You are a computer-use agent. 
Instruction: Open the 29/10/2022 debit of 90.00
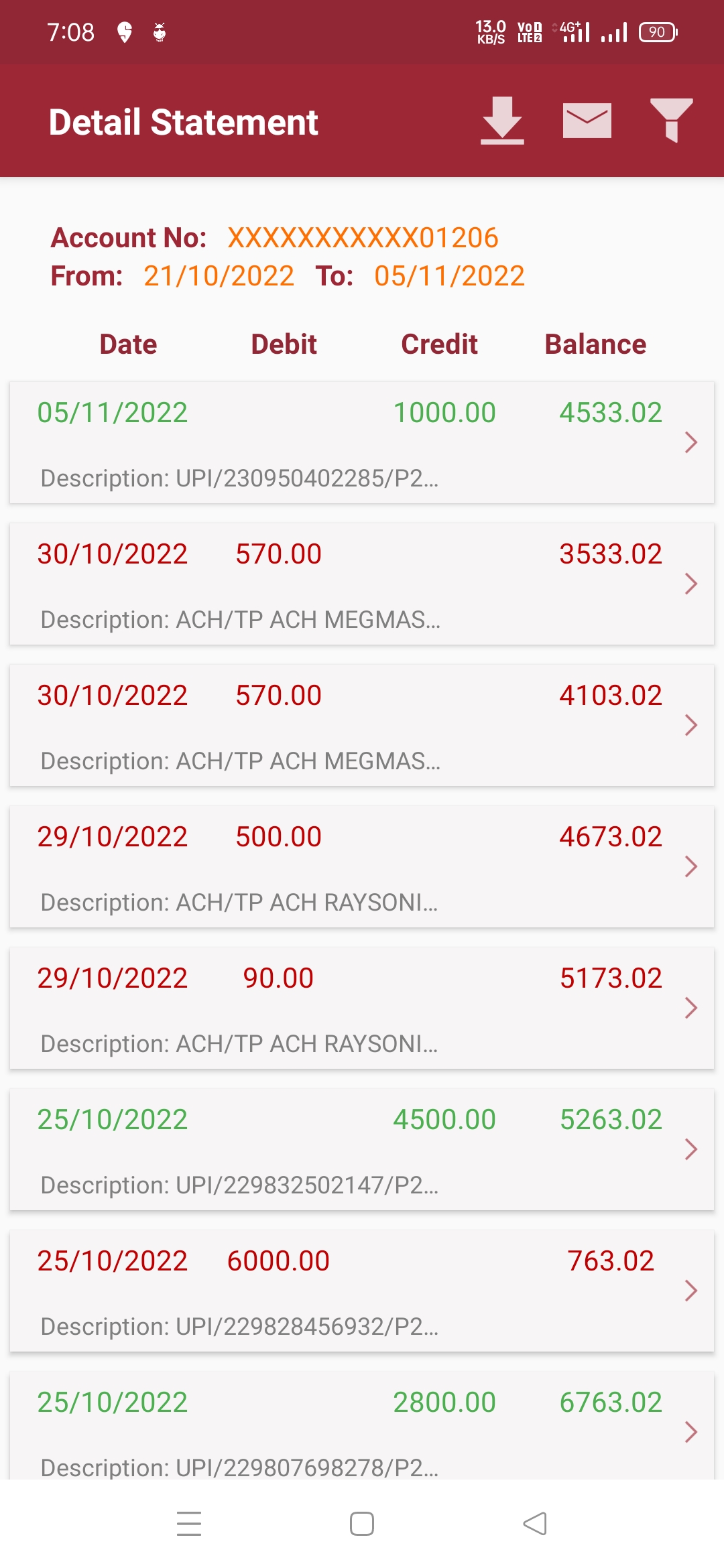362,1008
